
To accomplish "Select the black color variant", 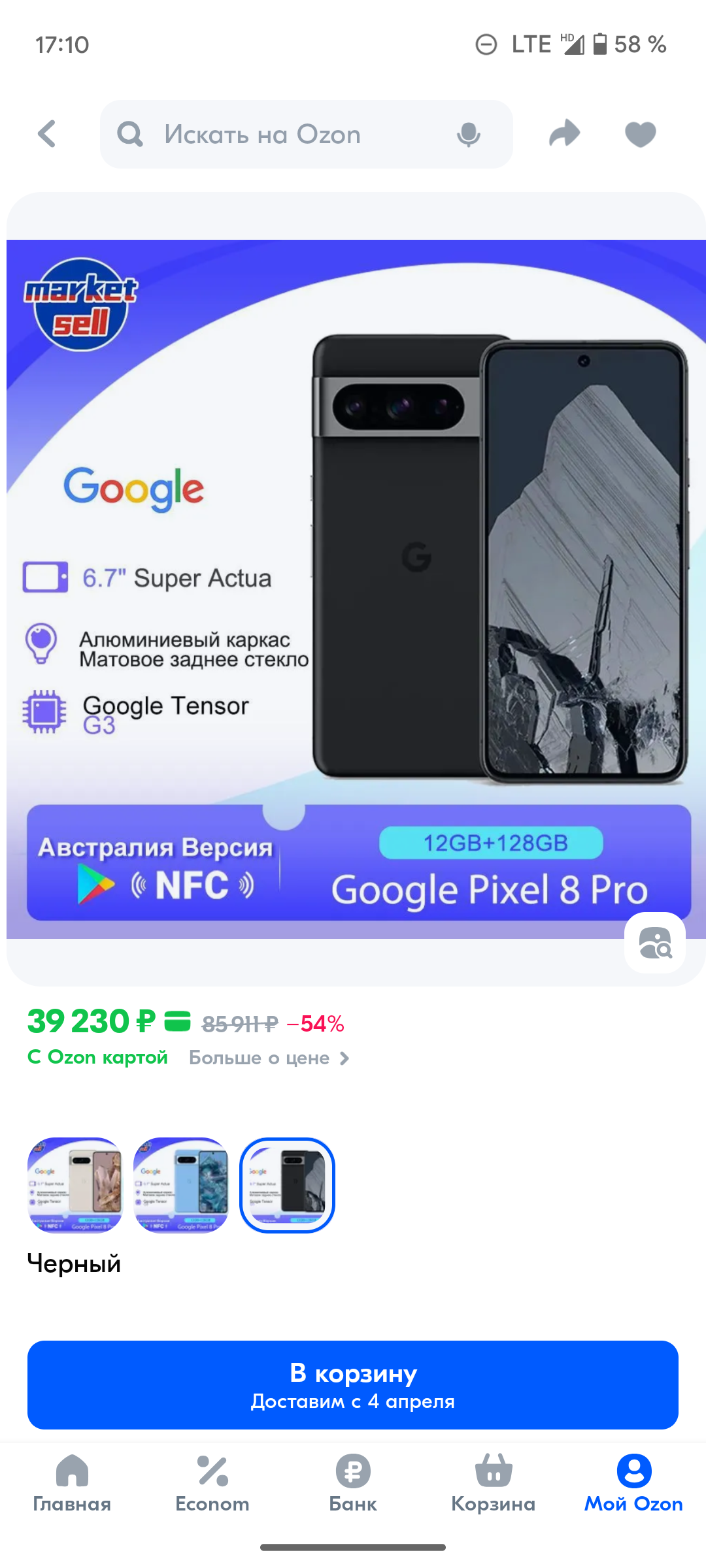I will pos(287,1185).
